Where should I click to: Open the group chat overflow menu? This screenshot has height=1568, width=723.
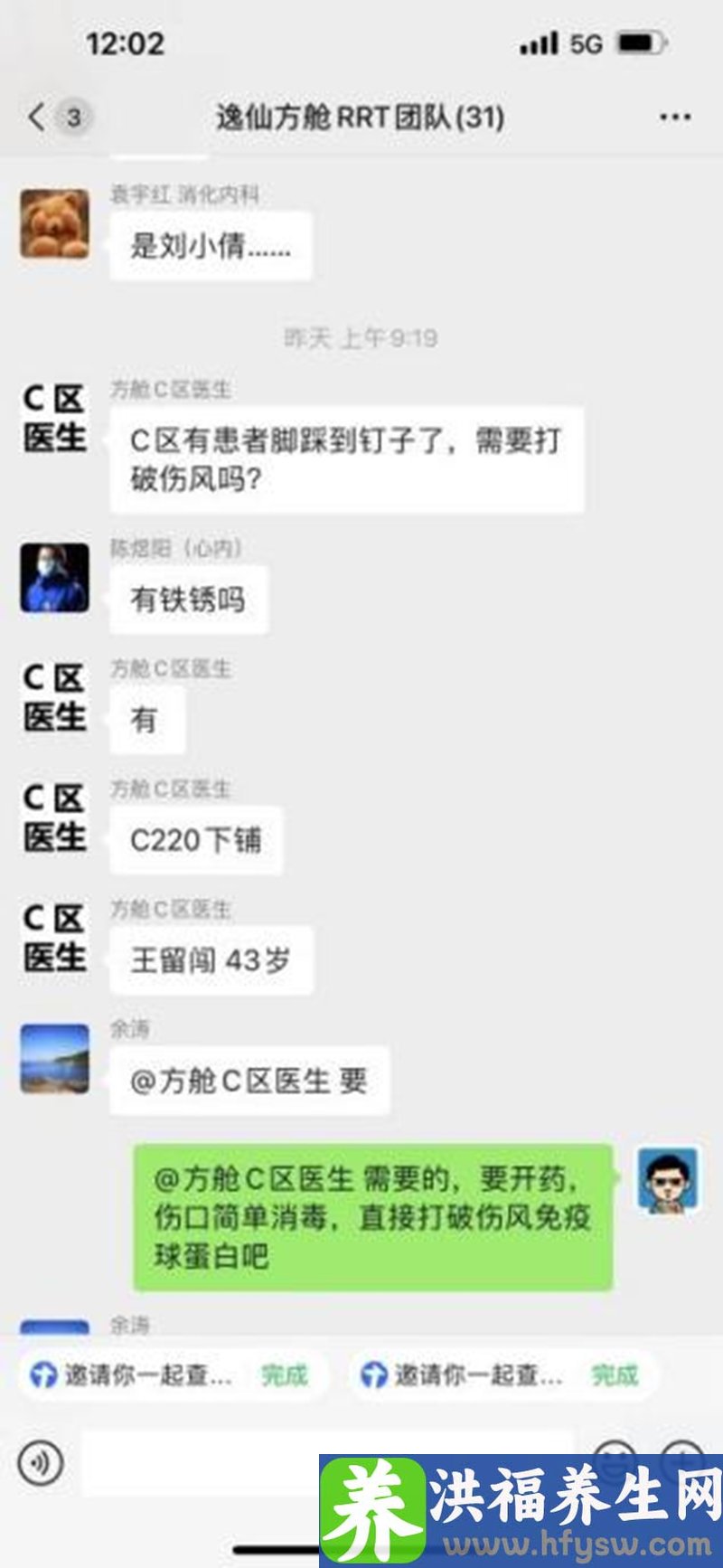674,118
